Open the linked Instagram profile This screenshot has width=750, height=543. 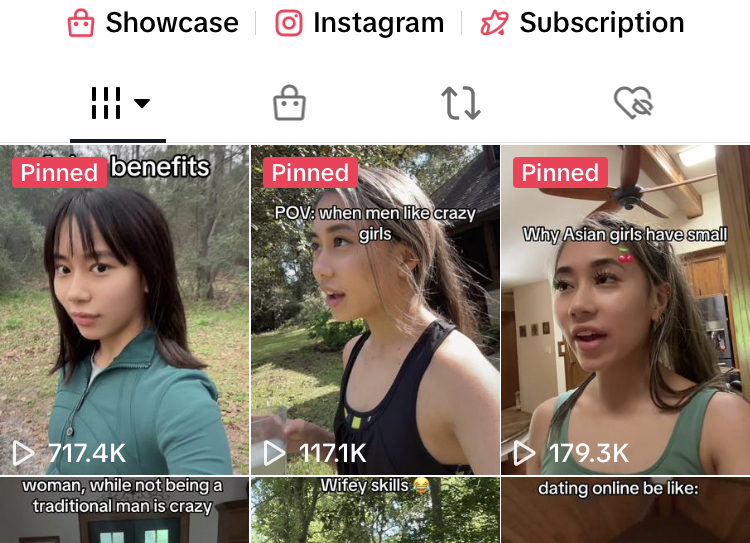359,23
